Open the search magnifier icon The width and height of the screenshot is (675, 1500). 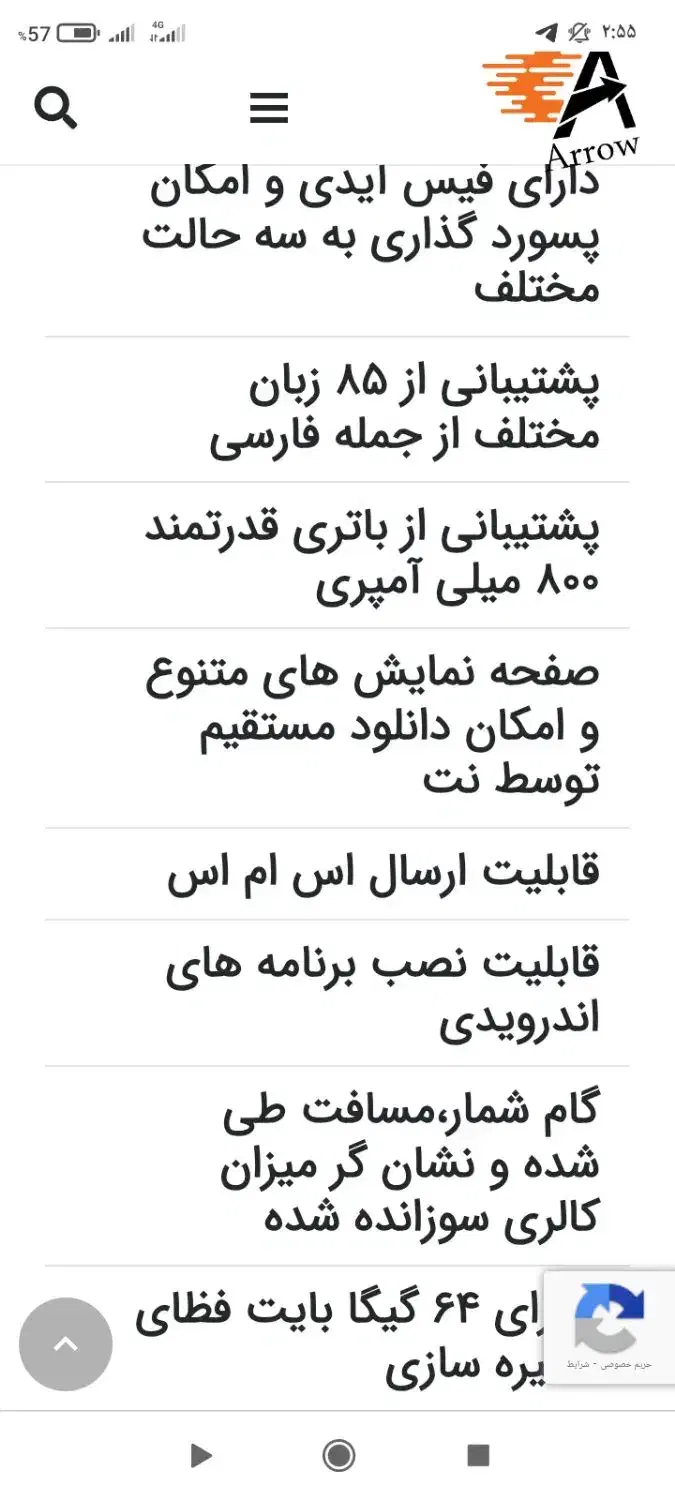pyautogui.click(x=55, y=107)
